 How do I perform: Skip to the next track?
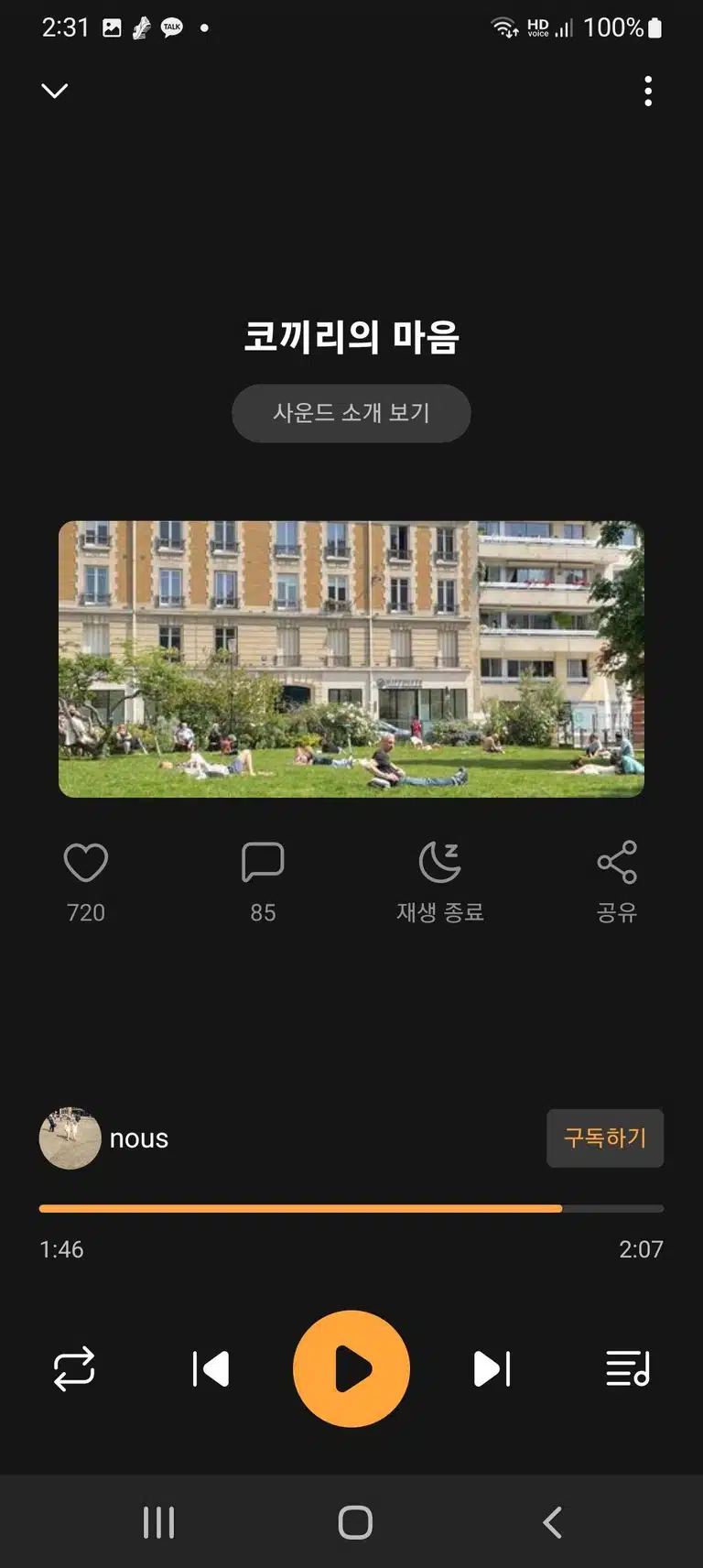492,1369
